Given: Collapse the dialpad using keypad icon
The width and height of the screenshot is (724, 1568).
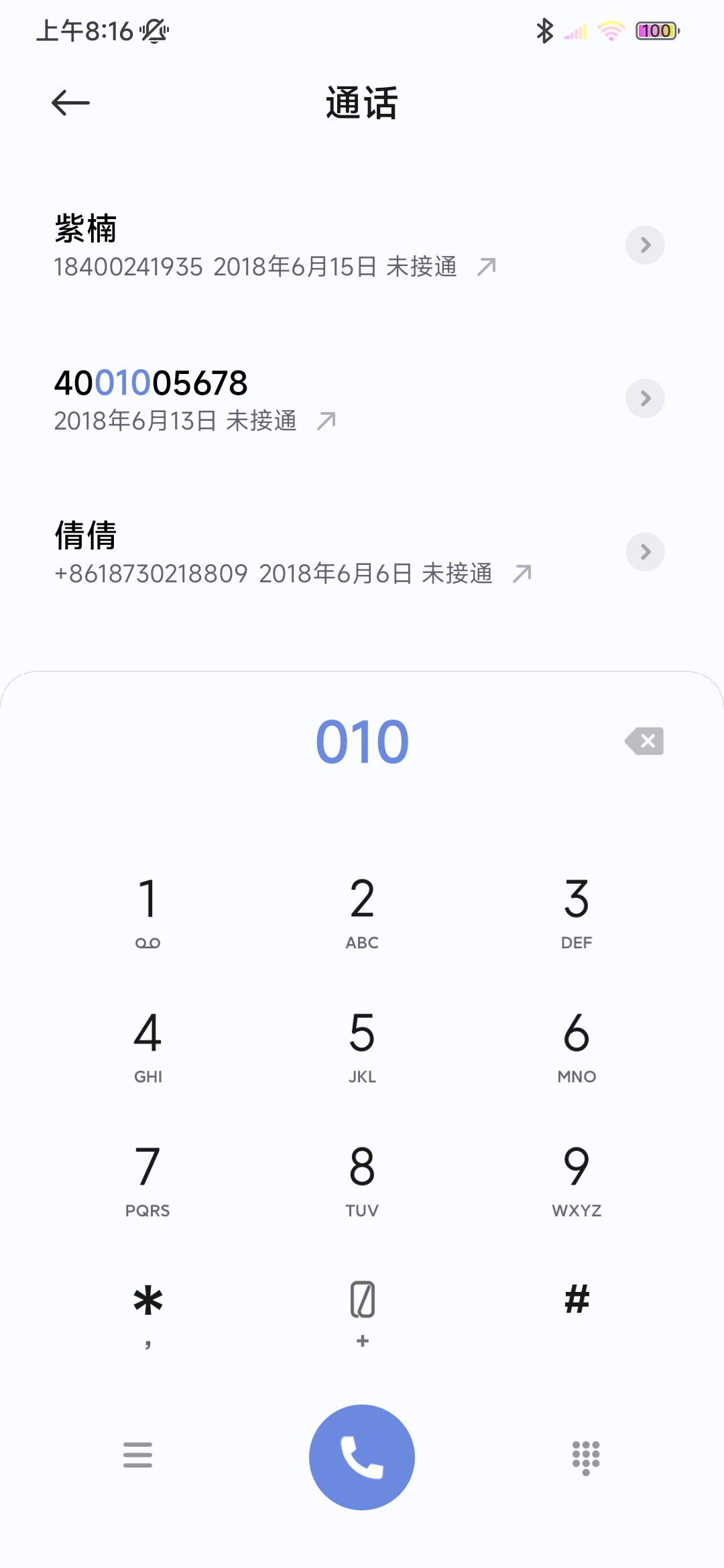Looking at the screenshot, I should 586,1457.
